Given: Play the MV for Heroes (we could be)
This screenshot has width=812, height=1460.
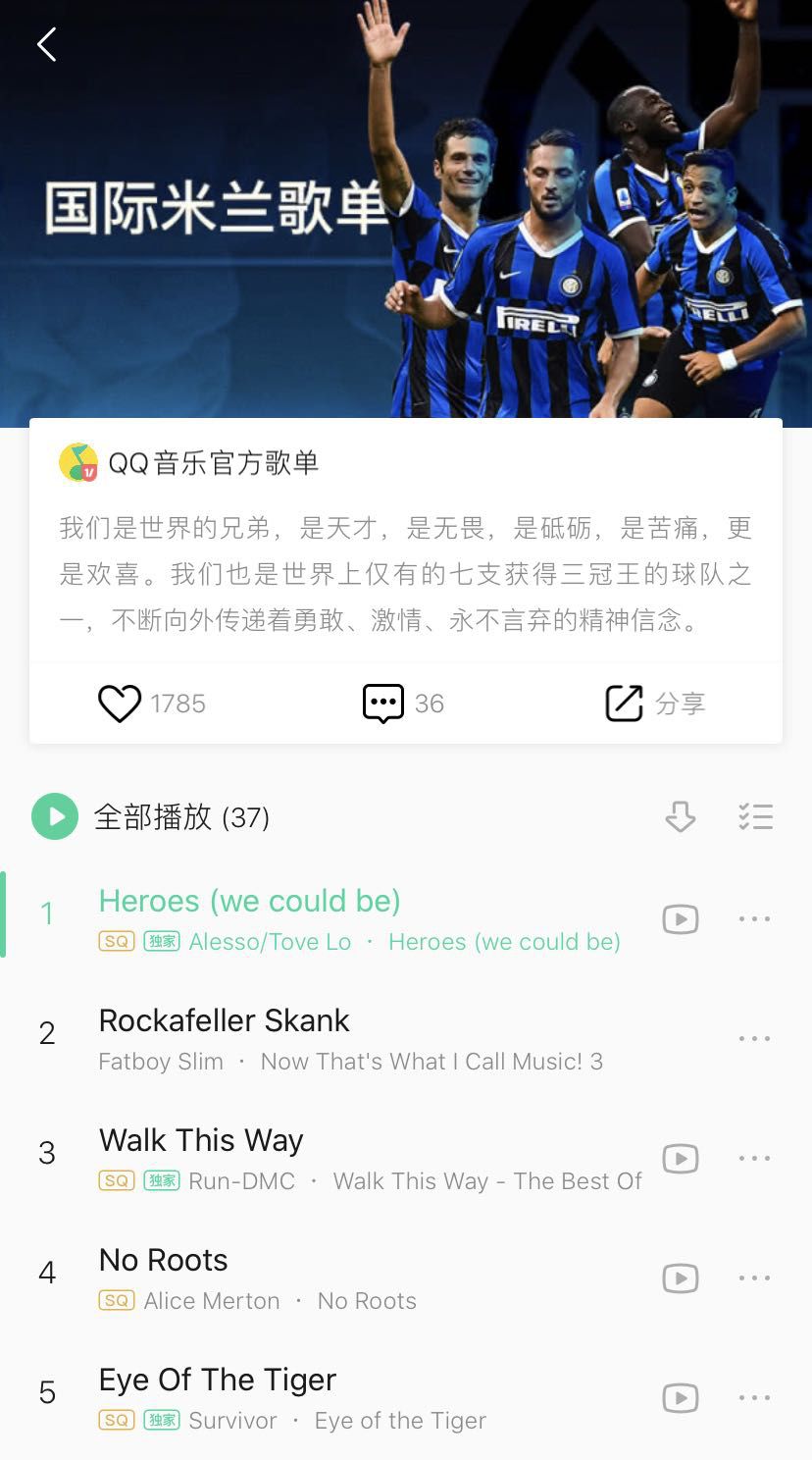Looking at the screenshot, I should 680,919.
